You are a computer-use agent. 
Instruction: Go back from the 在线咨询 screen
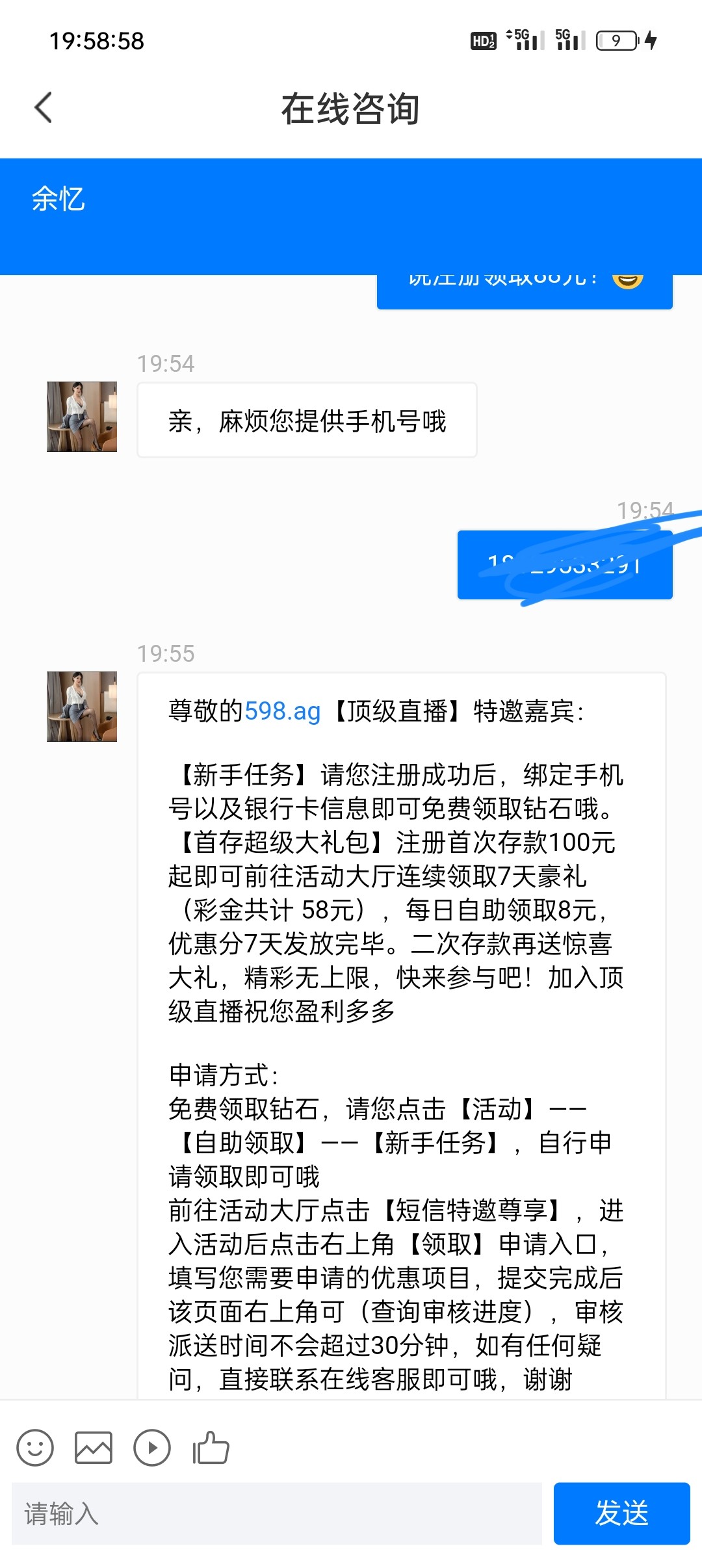coord(44,108)
